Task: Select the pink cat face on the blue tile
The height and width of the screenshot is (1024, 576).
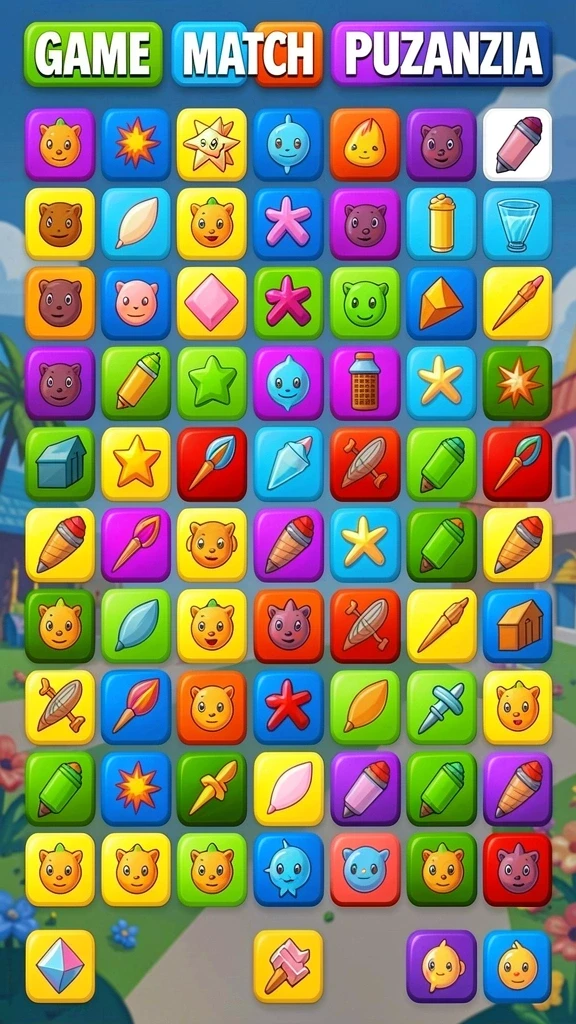Action: pyautogui.click(x=136, y=304)
